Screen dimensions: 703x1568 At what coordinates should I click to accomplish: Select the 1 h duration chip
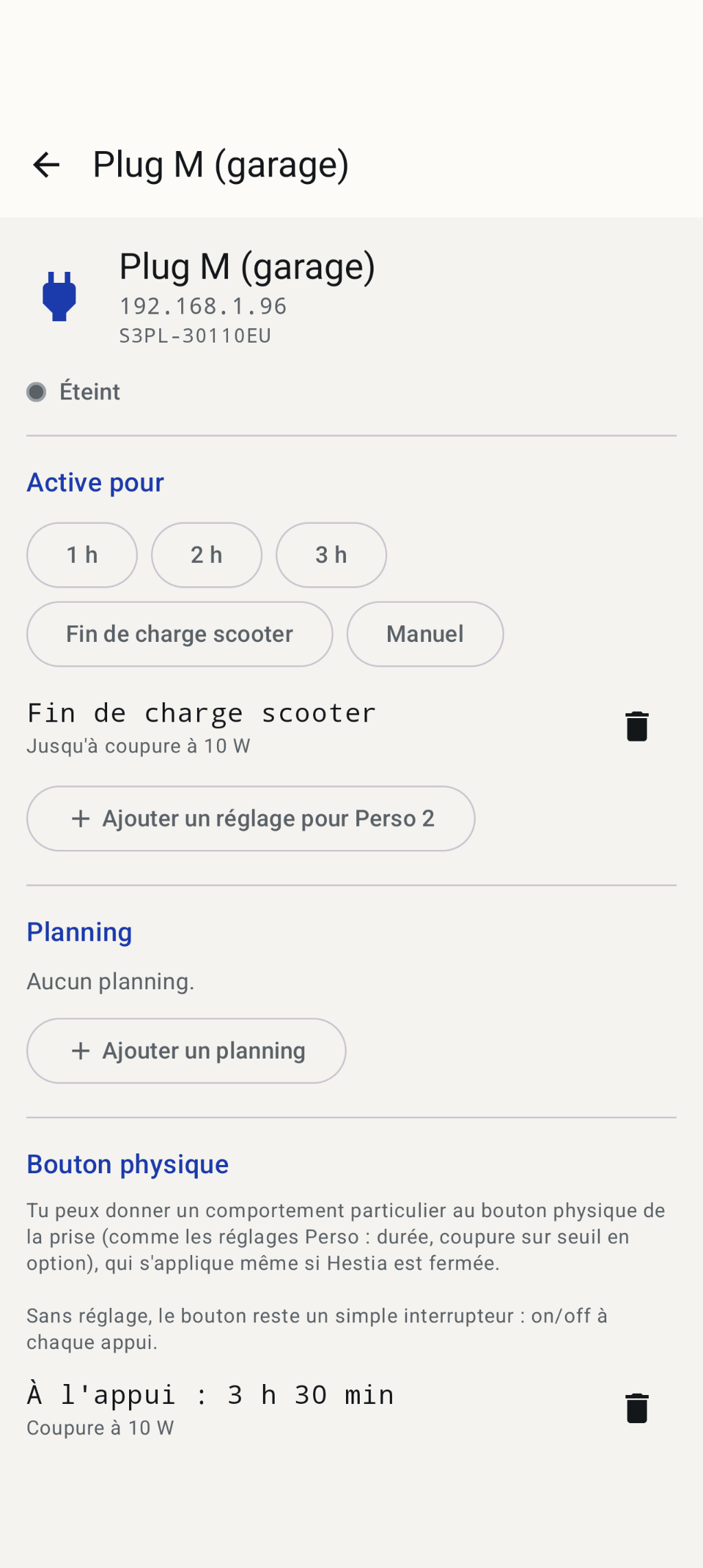click(82, 555)
